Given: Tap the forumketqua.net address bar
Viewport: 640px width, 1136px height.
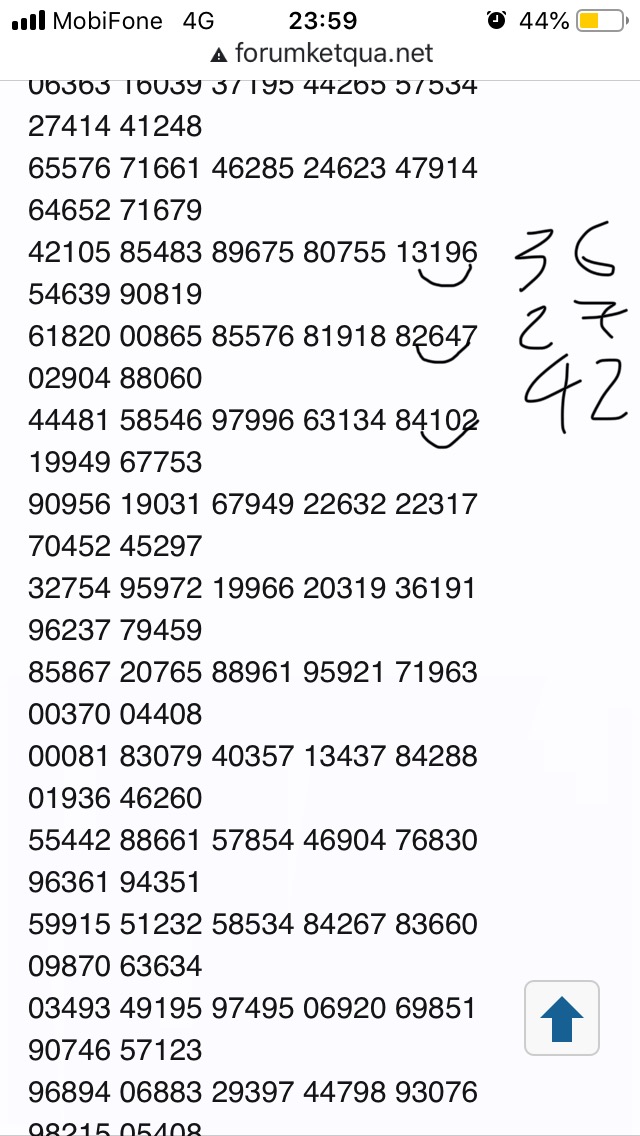Looking at the screenshot, I should coord(320,54).
